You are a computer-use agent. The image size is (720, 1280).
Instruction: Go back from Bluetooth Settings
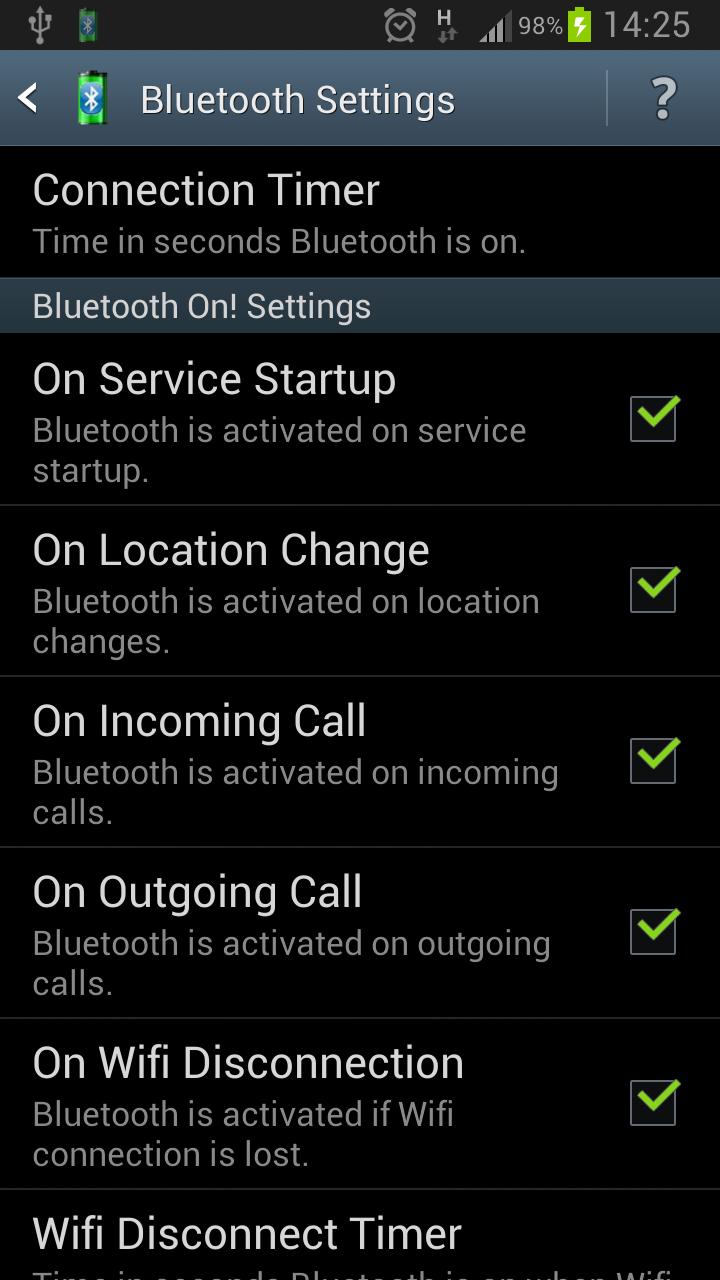point(29,98)
